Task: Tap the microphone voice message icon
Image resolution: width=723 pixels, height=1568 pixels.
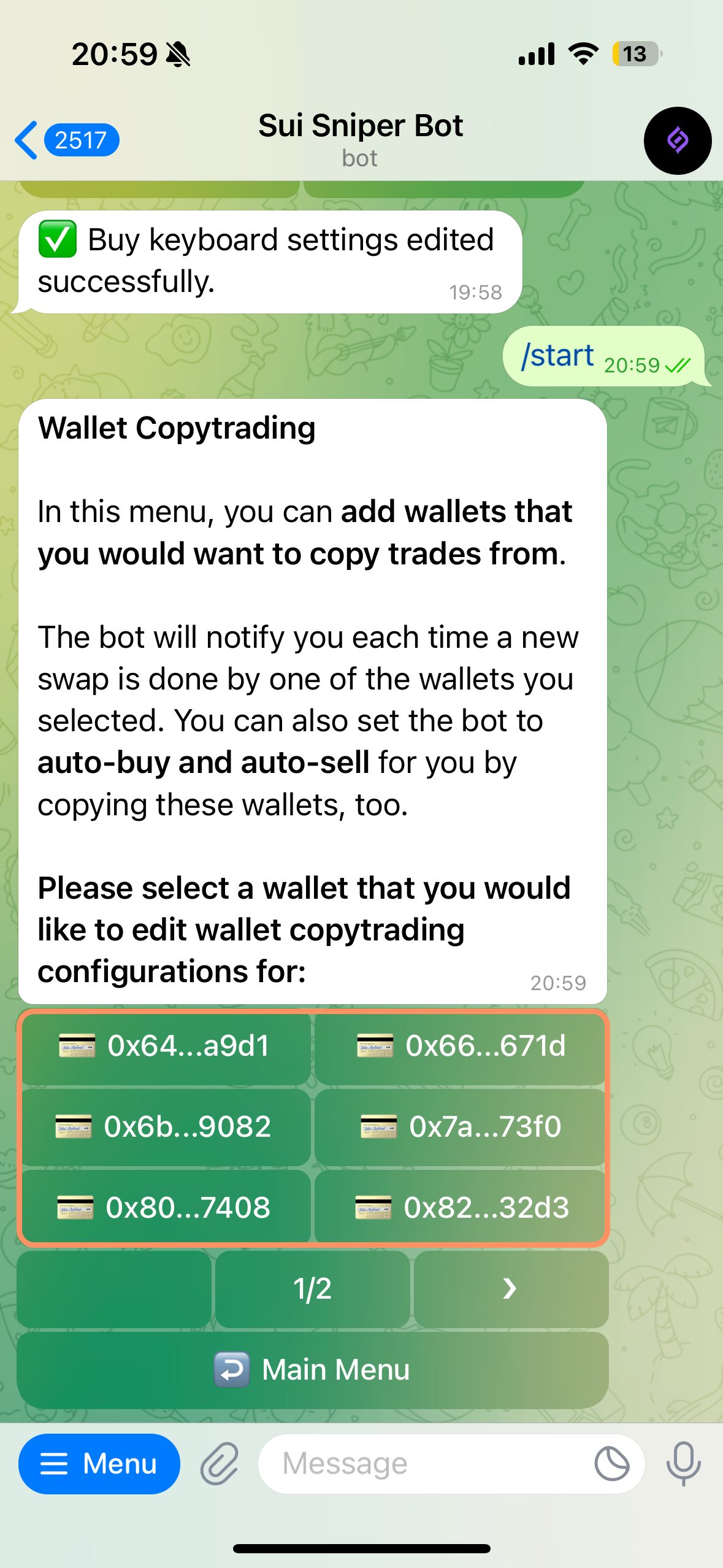Action: tap(683, 1464)
